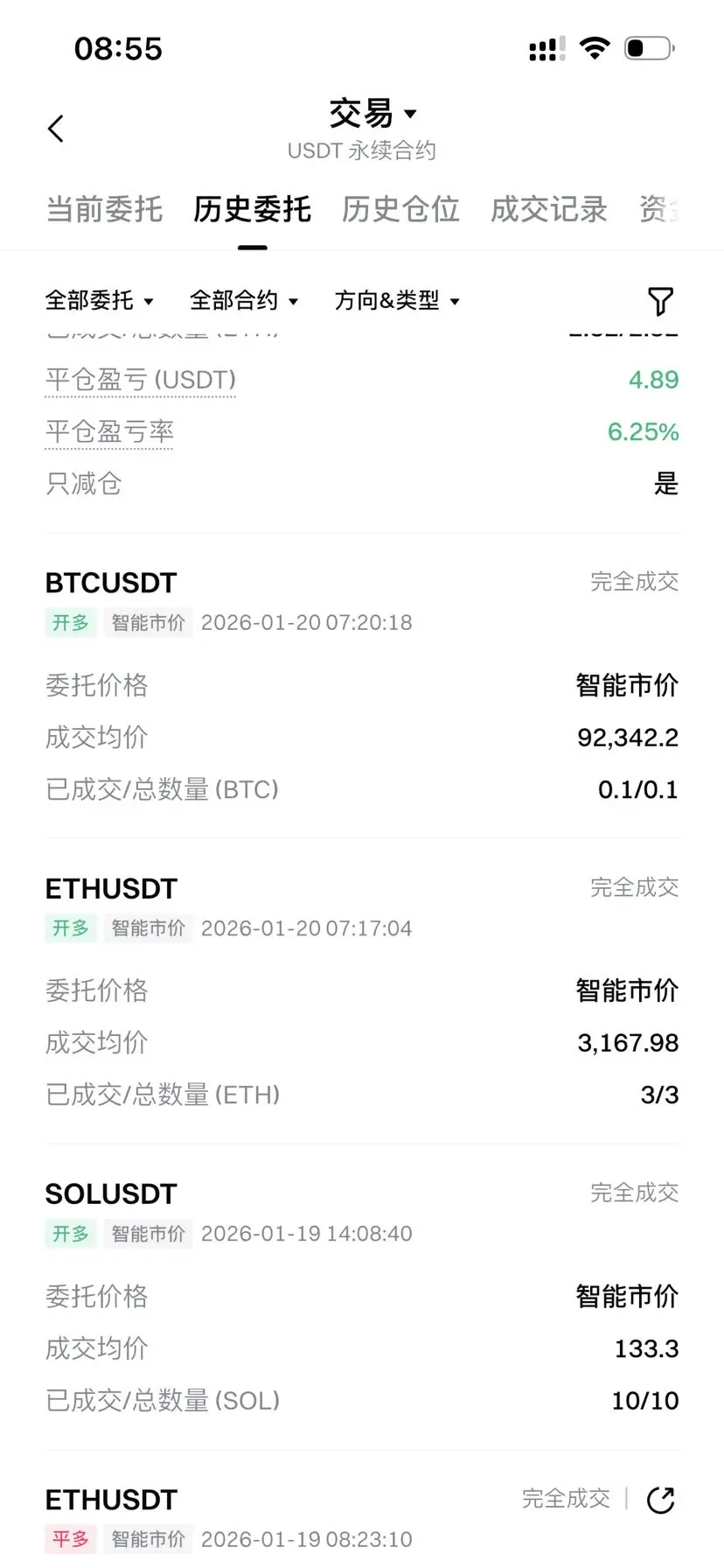Open the funnel filter icon

[660, 301]
